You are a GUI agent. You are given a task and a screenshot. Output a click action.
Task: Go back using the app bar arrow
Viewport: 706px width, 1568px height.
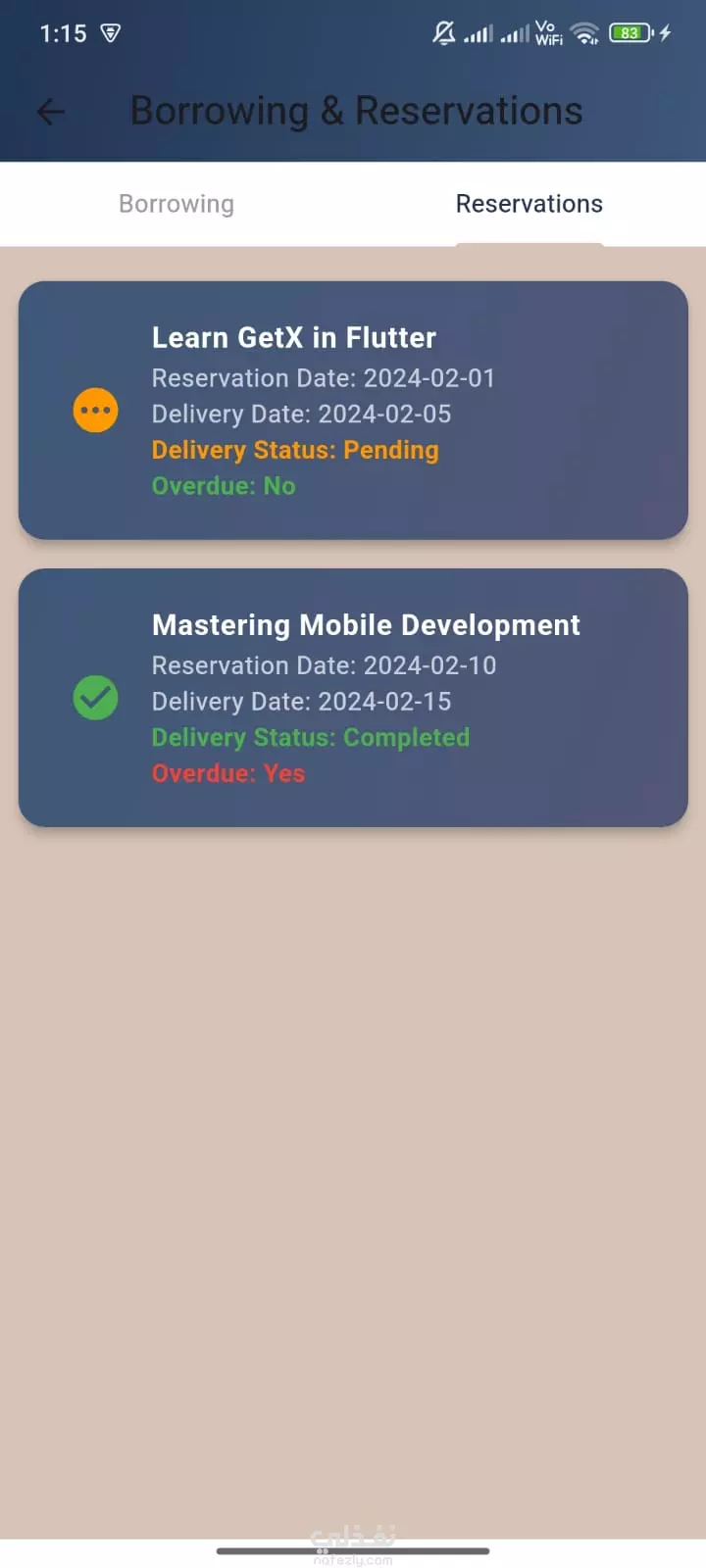(x=51, y=112)
